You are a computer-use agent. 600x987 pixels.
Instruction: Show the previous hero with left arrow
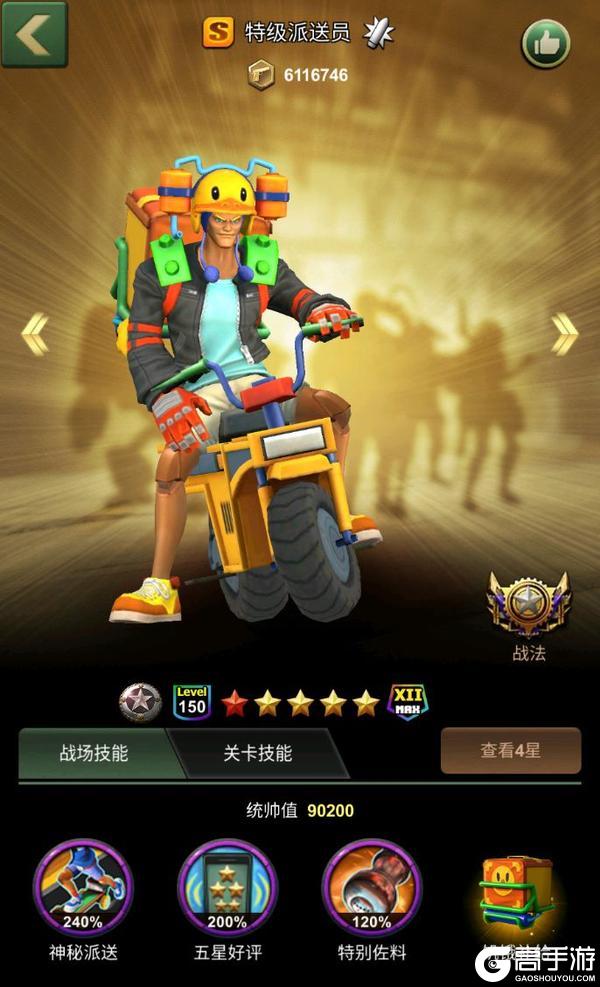(35, 334)
